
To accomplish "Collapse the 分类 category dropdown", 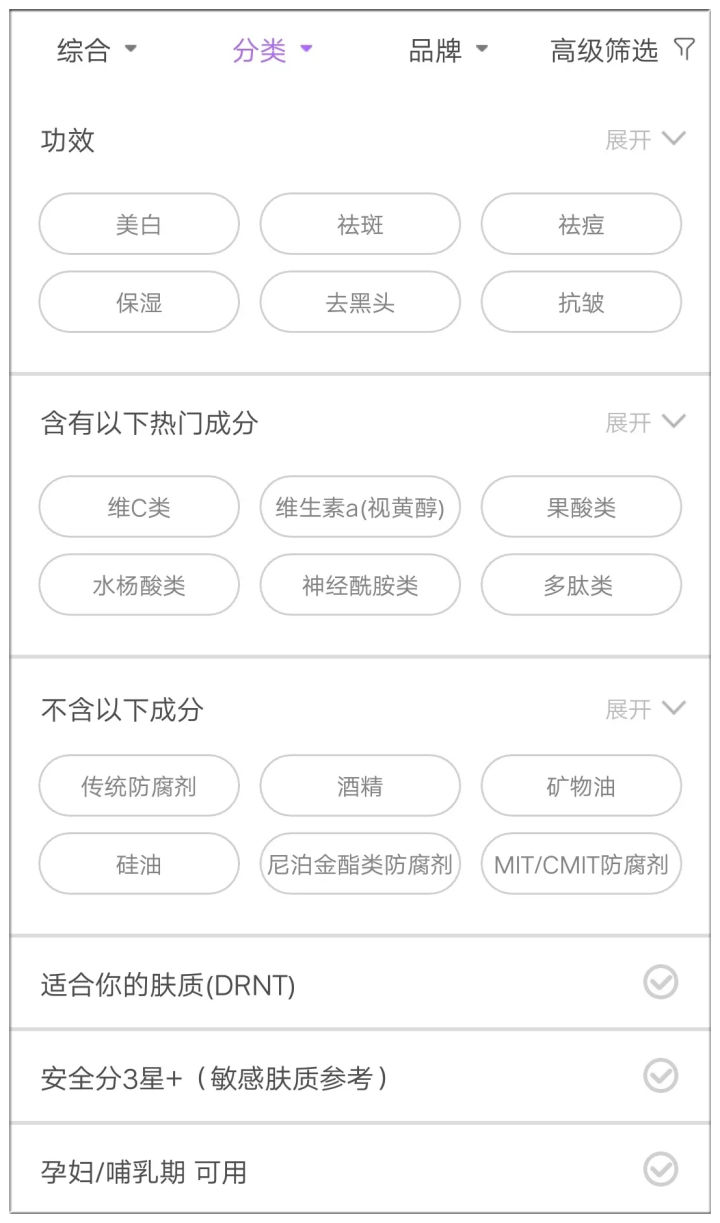I will (273, 50).
